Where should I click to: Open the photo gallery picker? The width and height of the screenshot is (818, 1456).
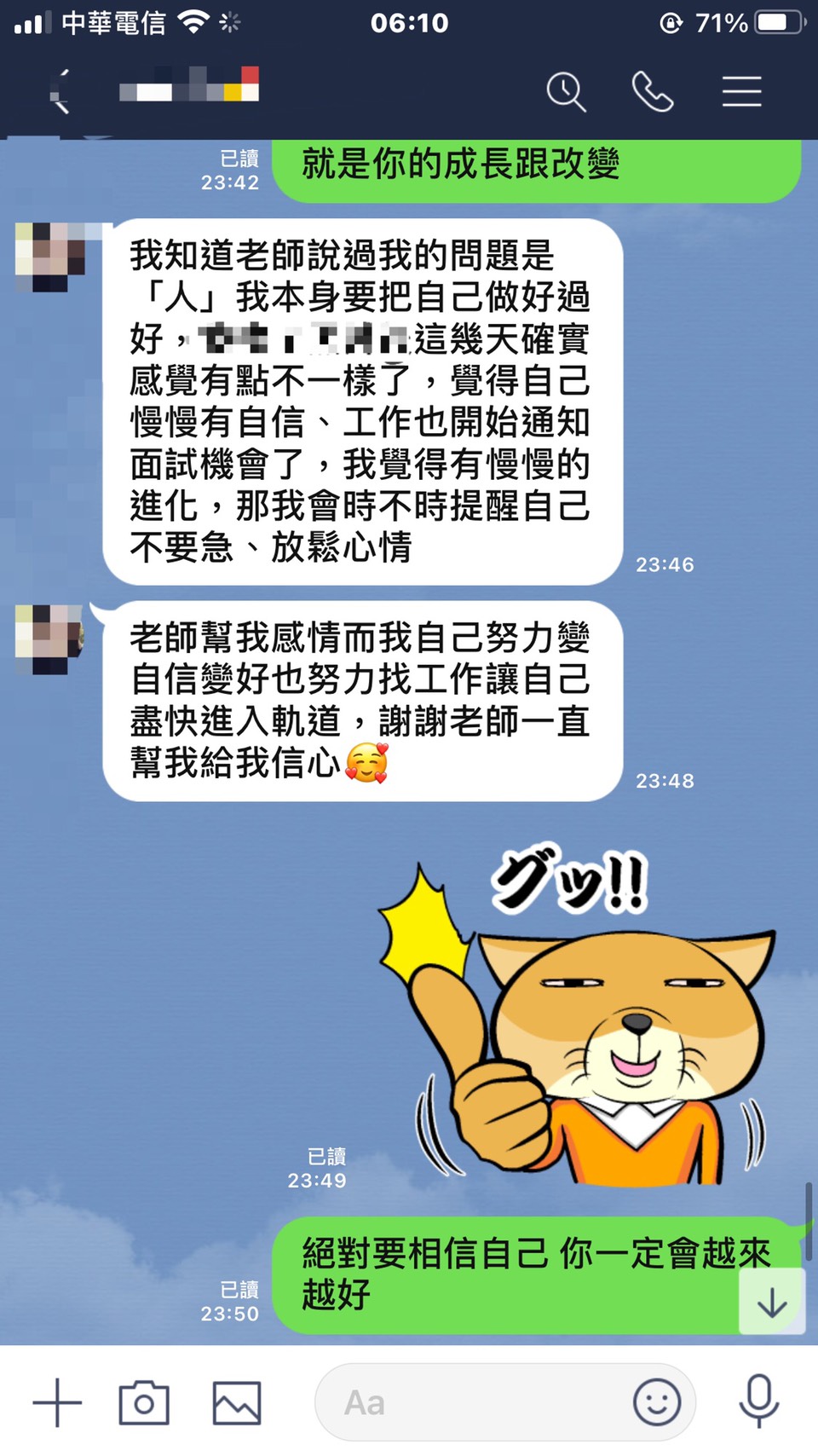[x=237, y=1402]
